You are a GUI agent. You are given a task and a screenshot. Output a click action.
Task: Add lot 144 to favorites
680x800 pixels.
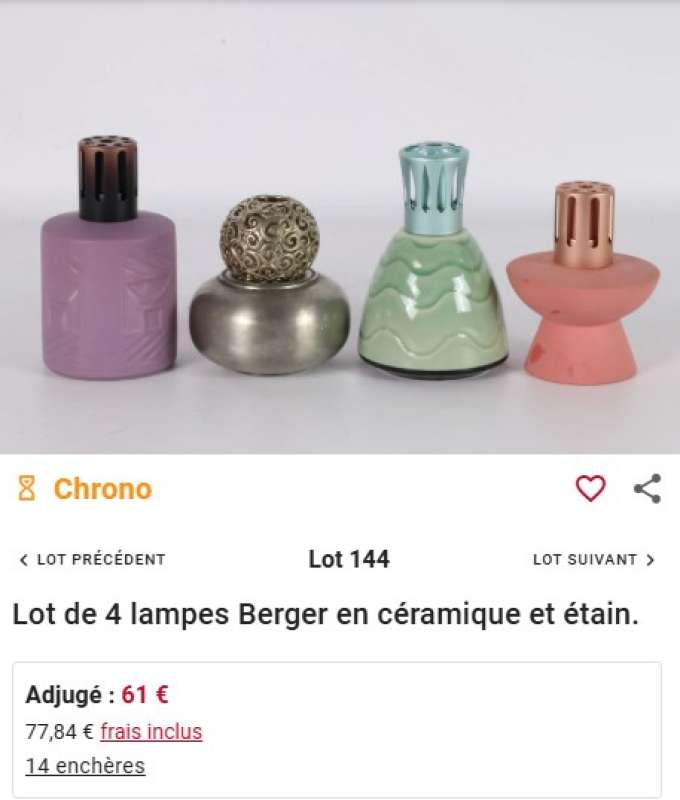point(590,488)
